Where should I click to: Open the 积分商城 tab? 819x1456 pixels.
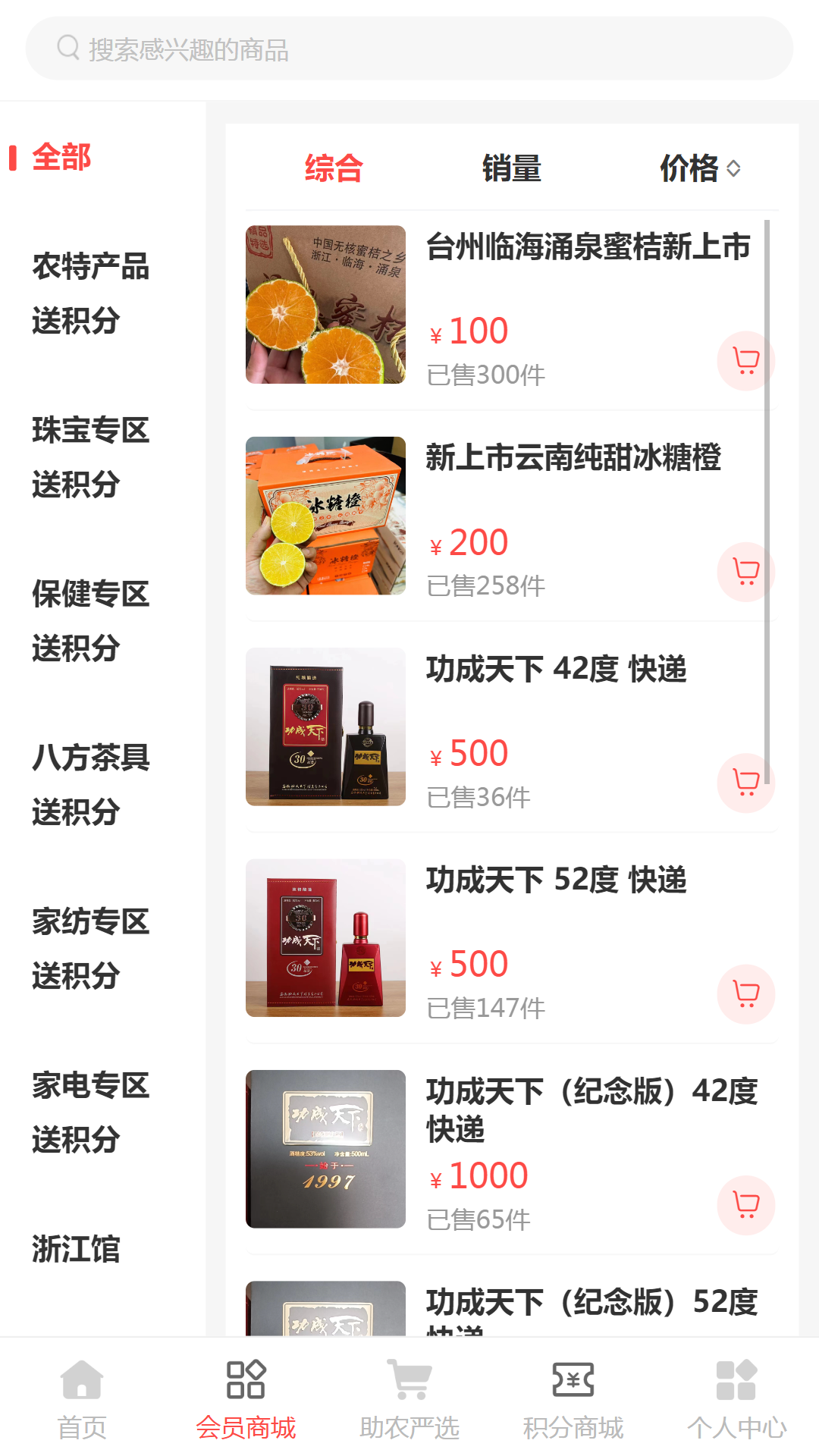coord(573,1397)
